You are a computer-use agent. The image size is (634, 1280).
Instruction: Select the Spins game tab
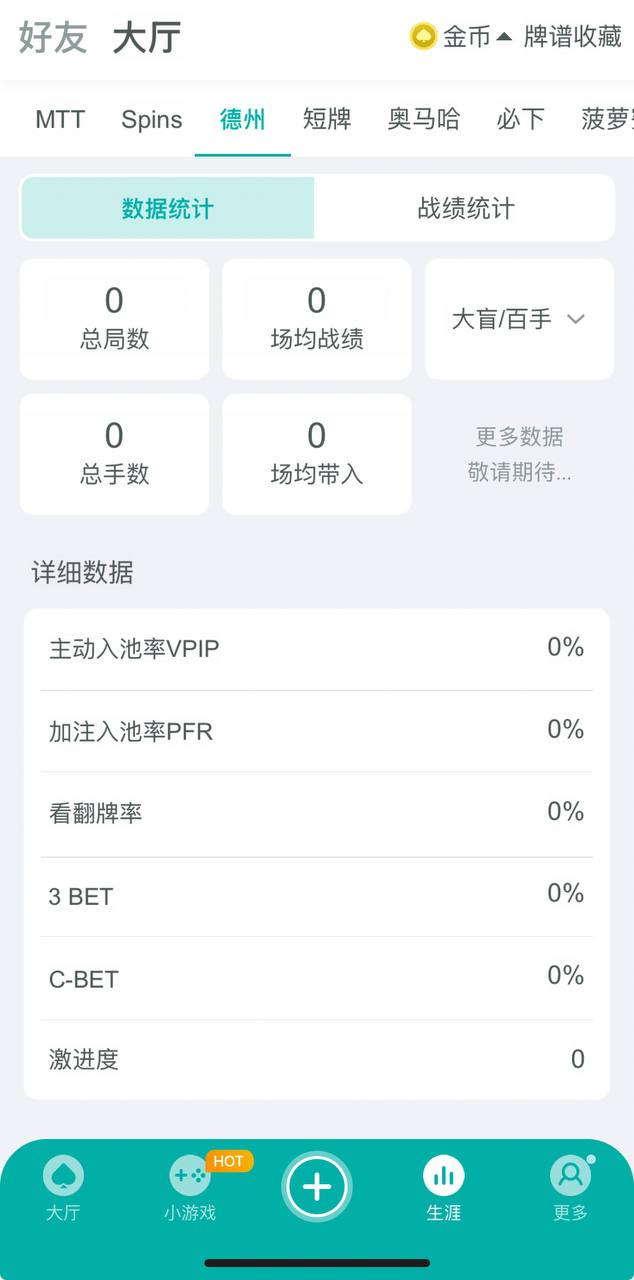pos(152,120)
